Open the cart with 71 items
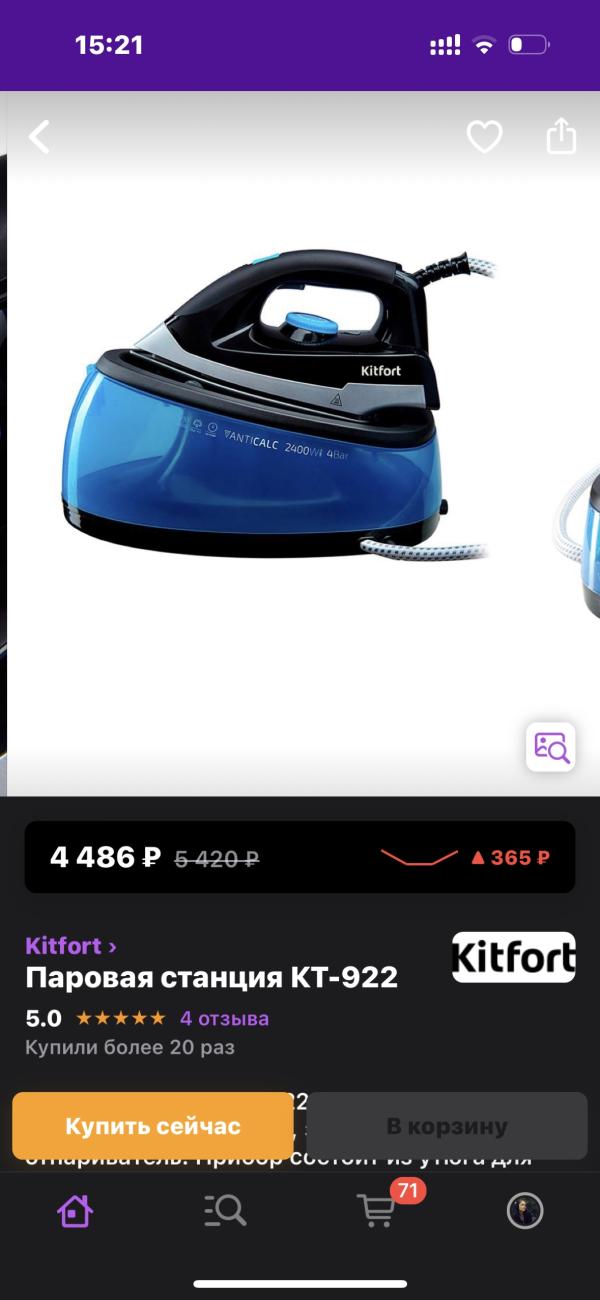The image size is (600, 1300). tap(378, 1209)
